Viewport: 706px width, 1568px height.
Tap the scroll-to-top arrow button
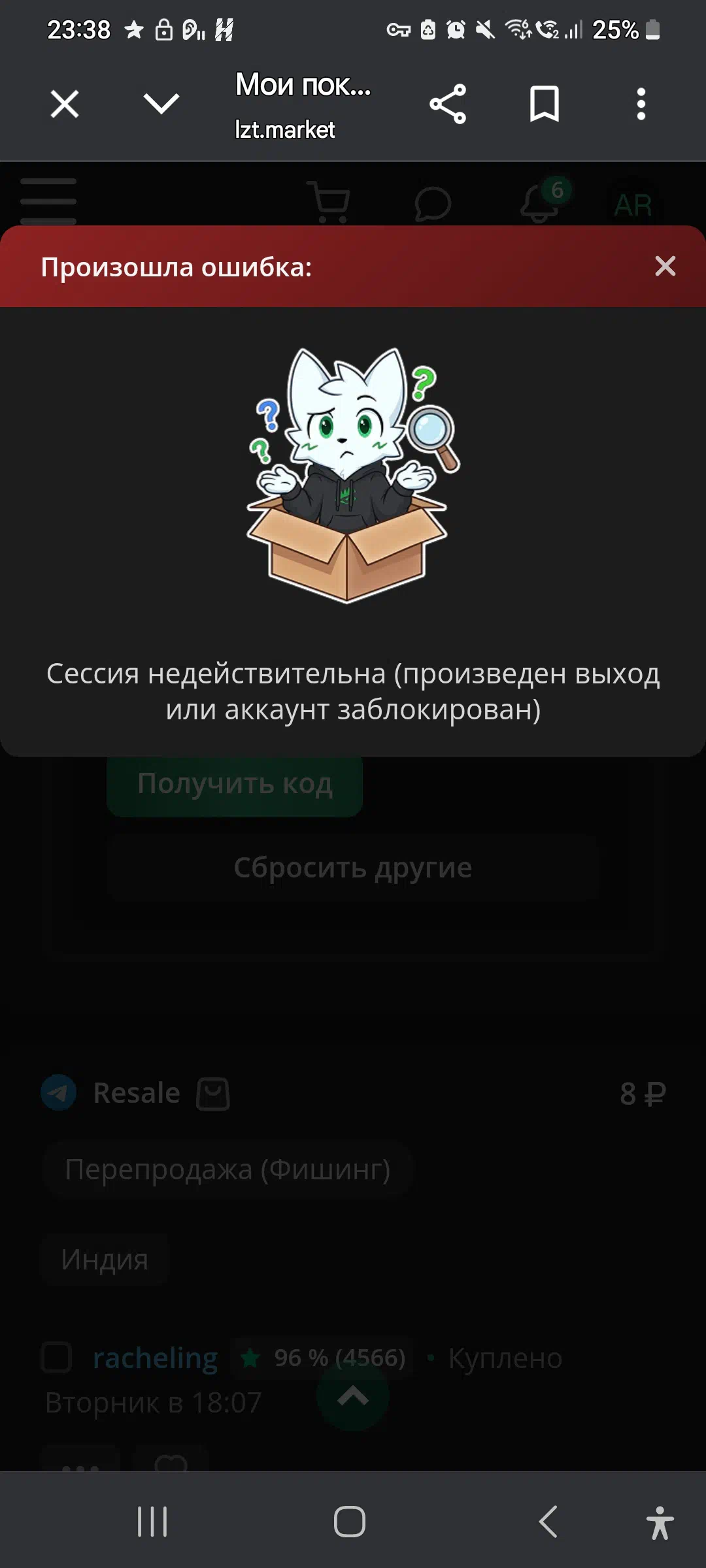point(353,1396)
